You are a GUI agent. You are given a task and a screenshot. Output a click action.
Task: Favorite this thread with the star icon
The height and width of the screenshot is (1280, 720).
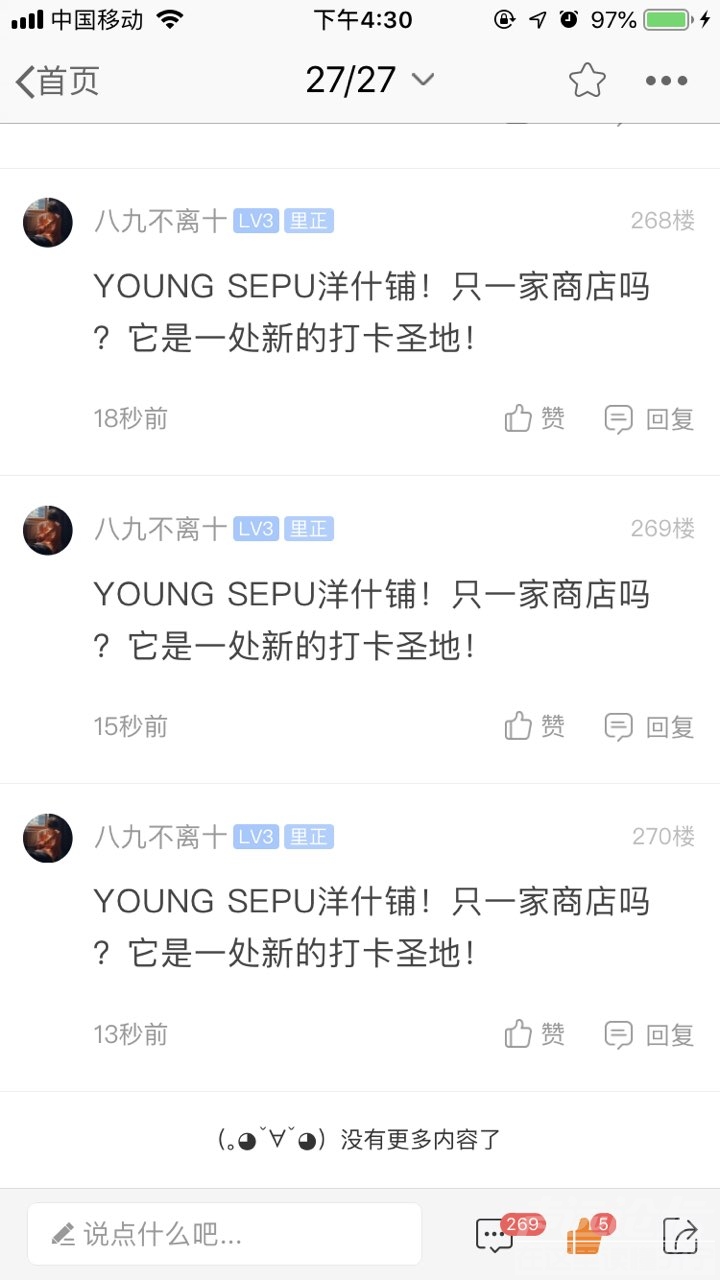point(587,81)
